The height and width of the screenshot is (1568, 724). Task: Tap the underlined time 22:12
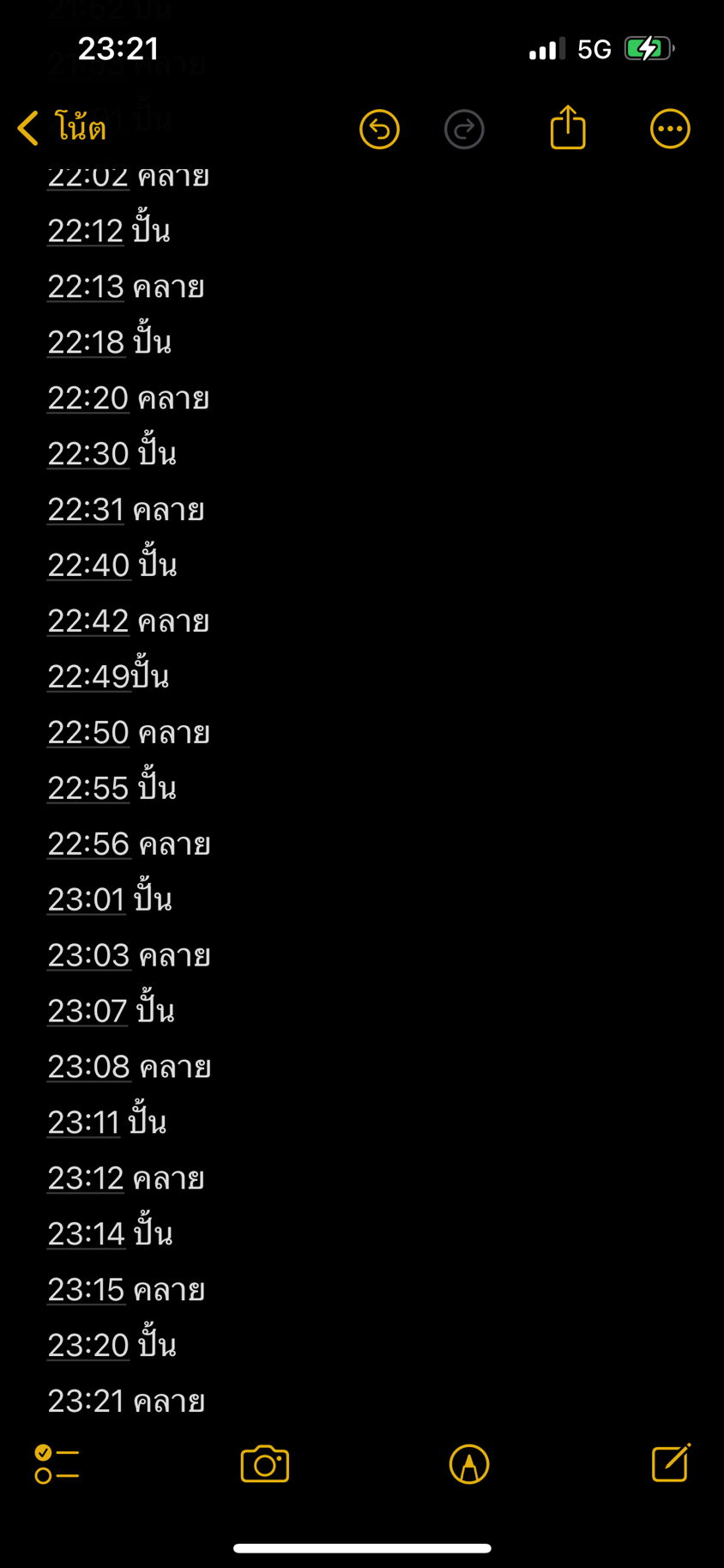pyautogui.click(x=86, y=231)
